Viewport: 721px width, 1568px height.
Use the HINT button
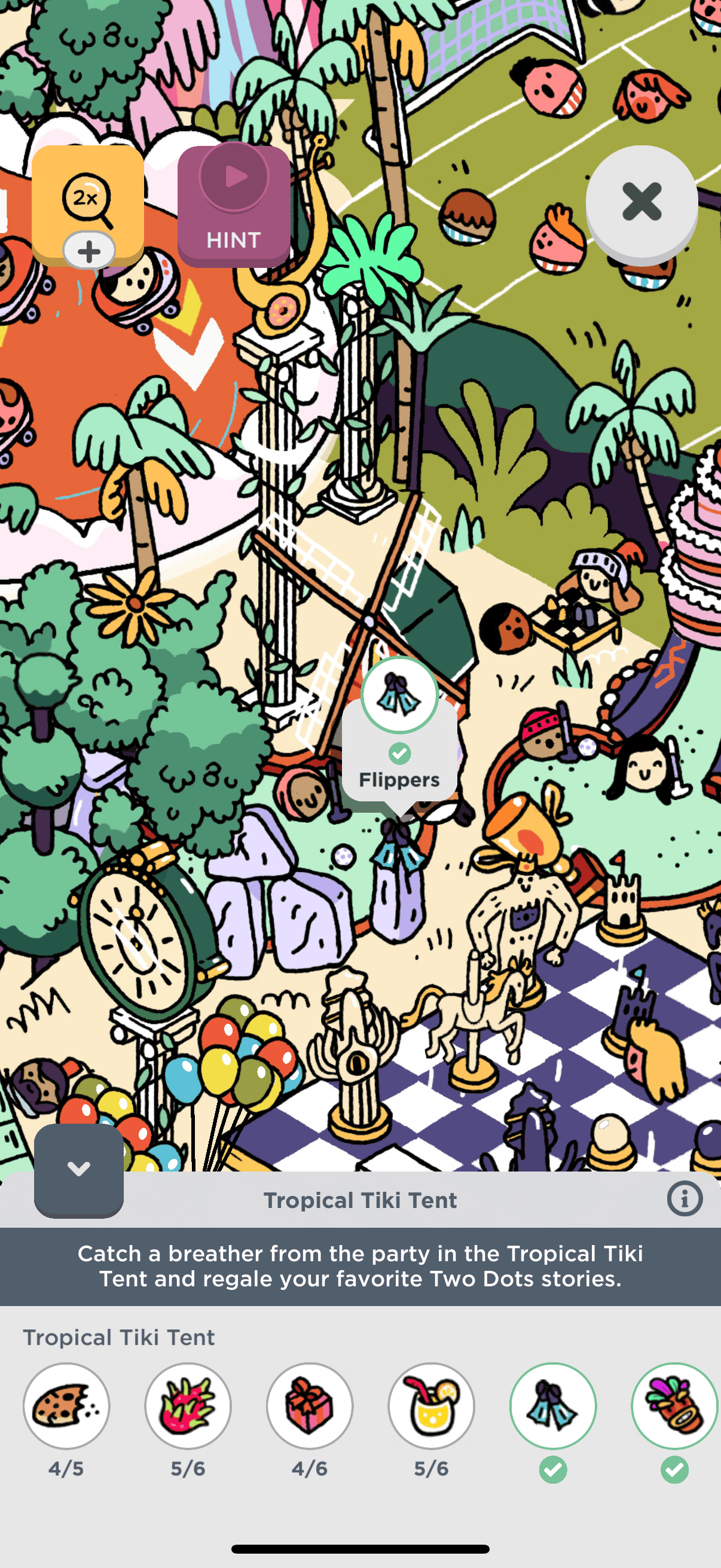click(x=234, y=206)
